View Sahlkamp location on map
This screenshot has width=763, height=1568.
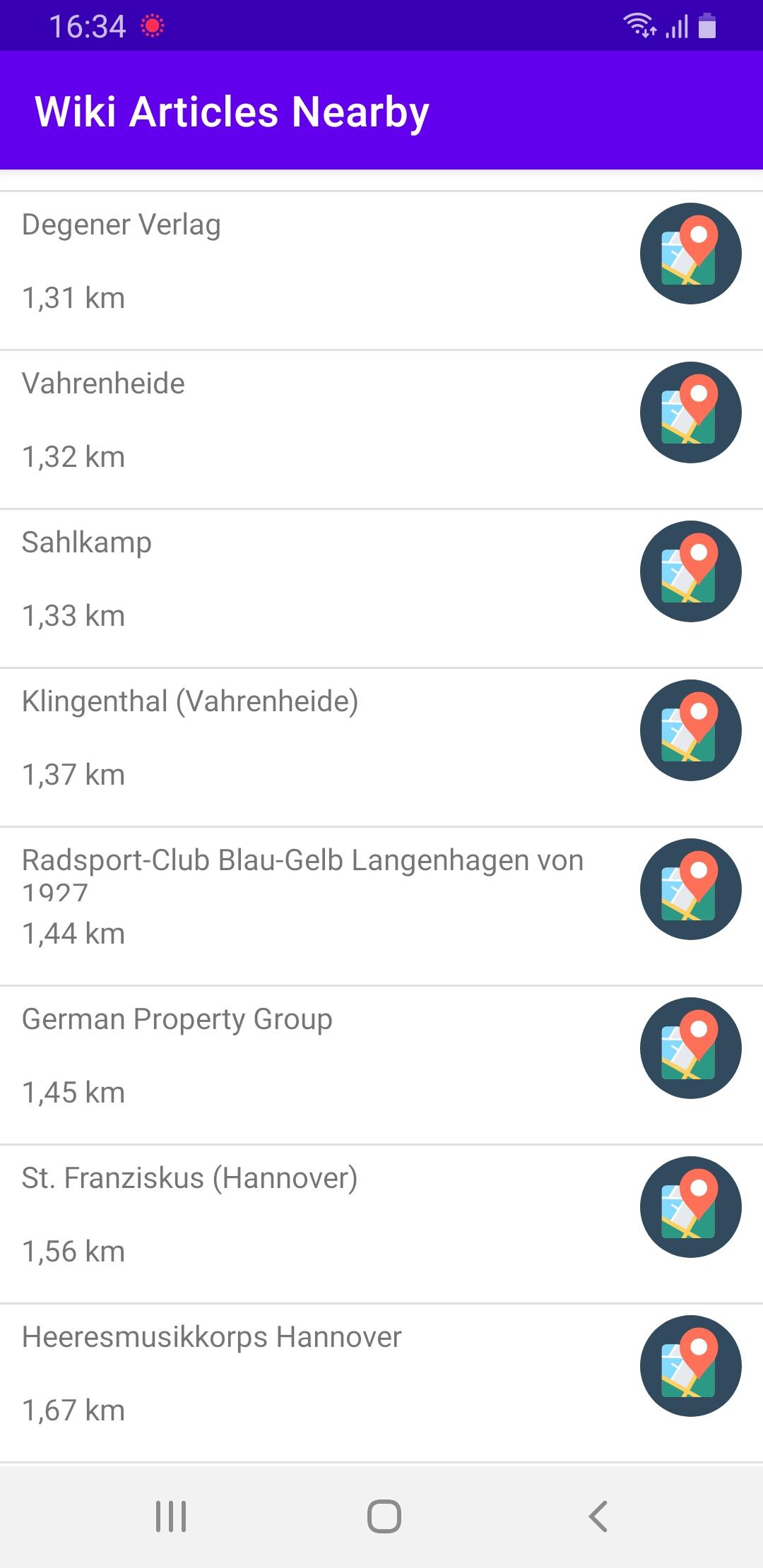tap(690, 571)
